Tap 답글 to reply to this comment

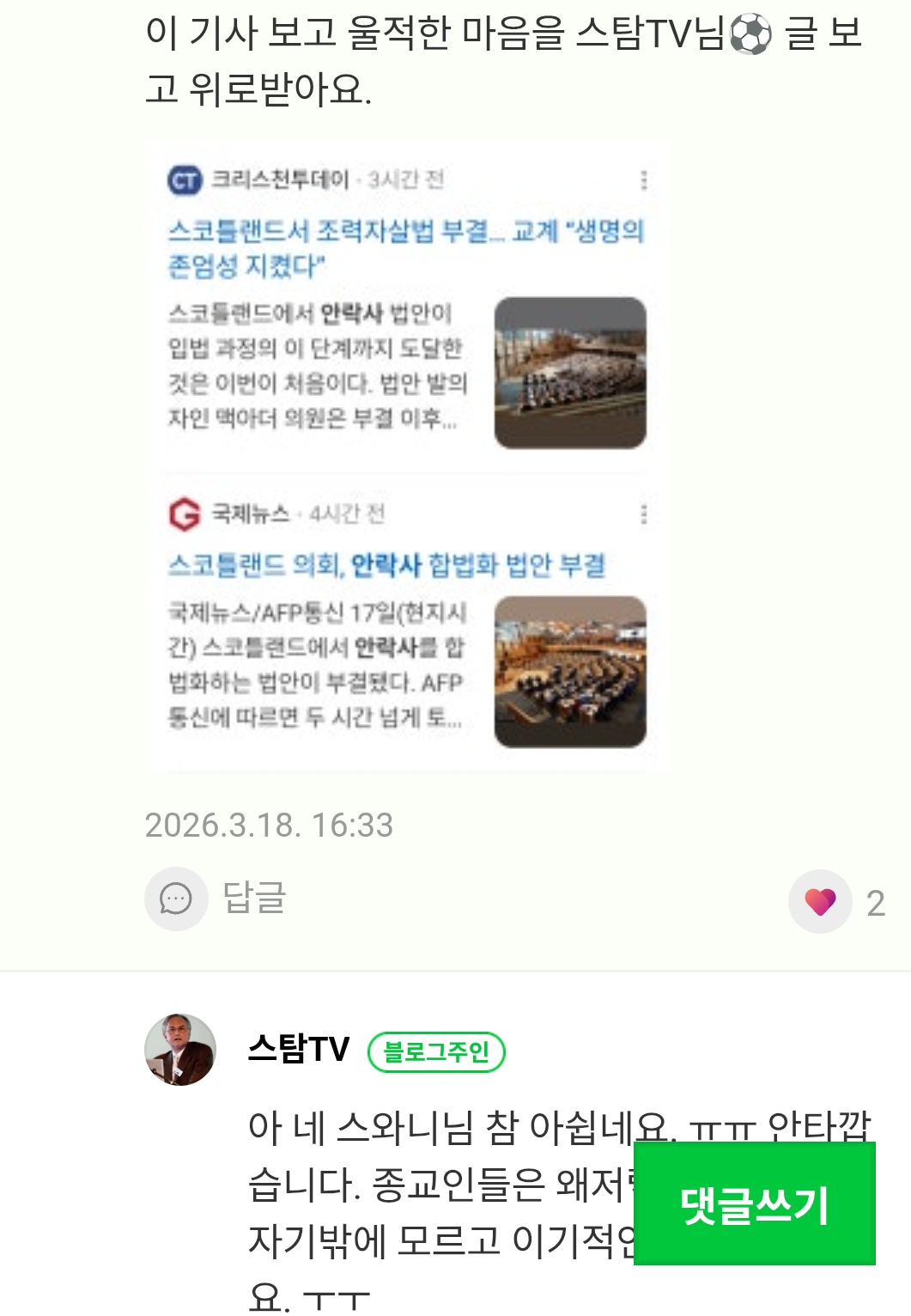coord(216,899)
